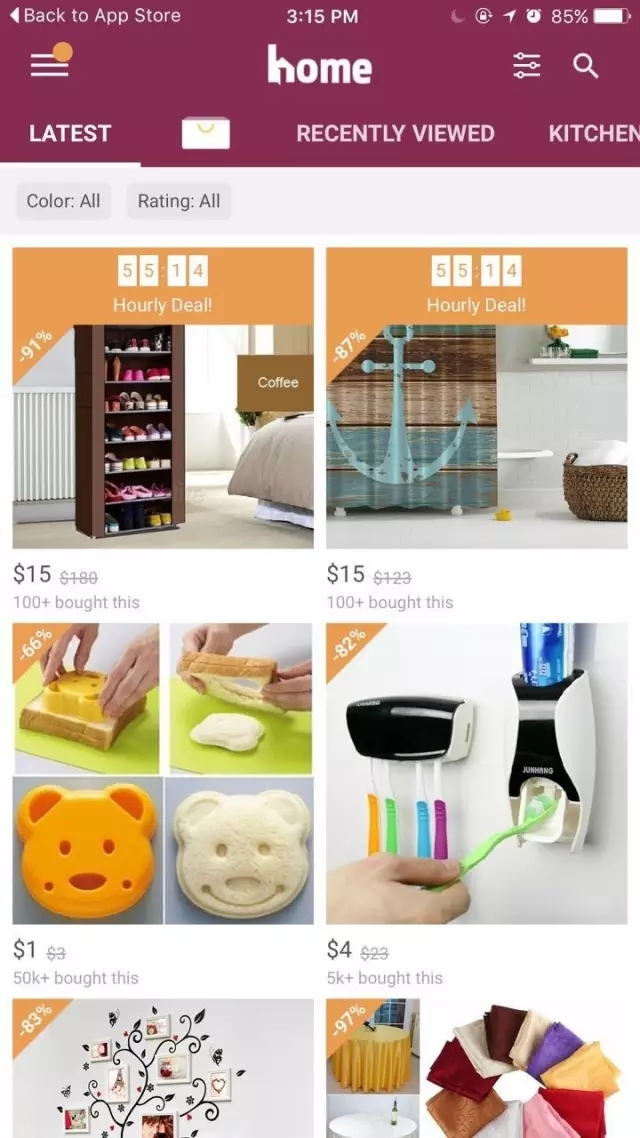Open the filter settings icon

[527, 66]
